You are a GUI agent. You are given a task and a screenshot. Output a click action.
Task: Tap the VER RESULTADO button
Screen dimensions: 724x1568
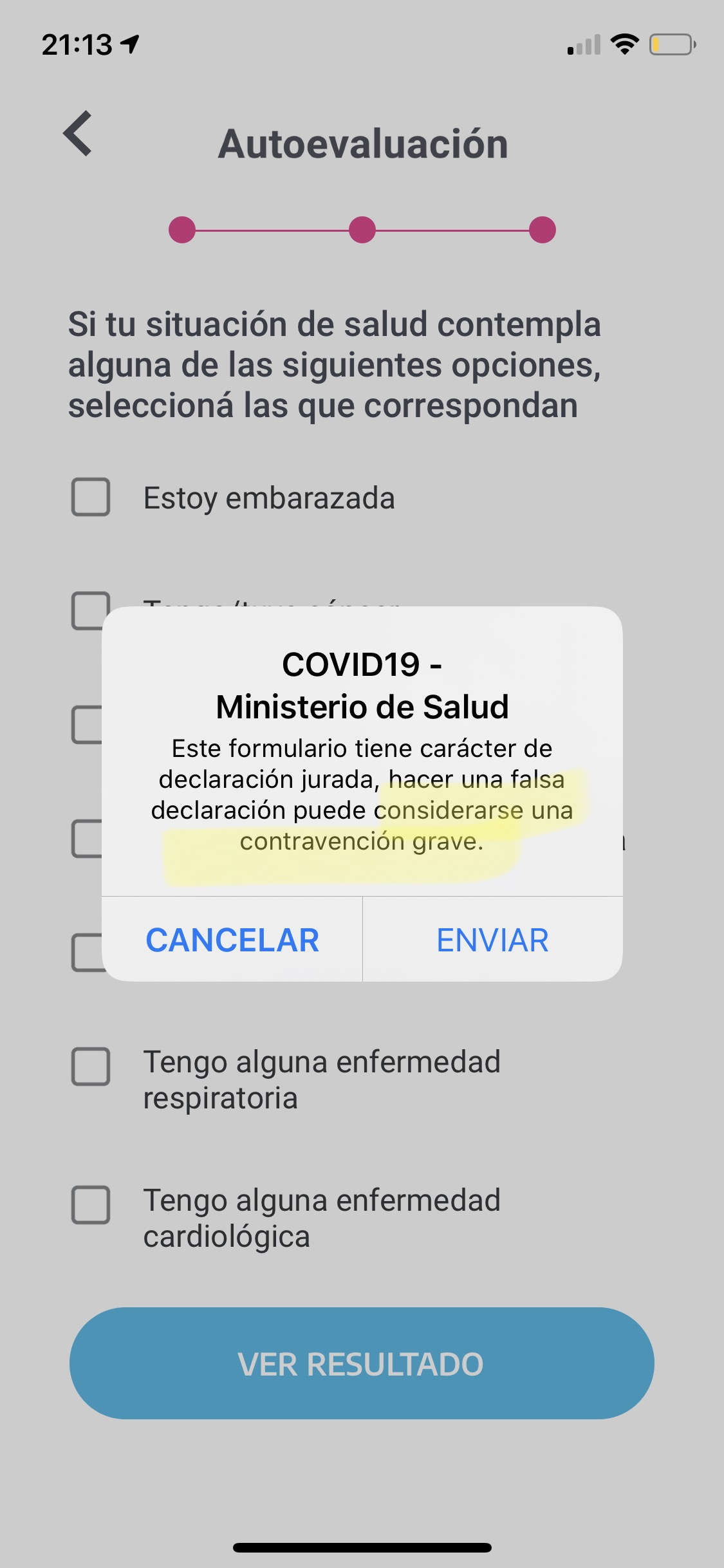point(362,1363)
